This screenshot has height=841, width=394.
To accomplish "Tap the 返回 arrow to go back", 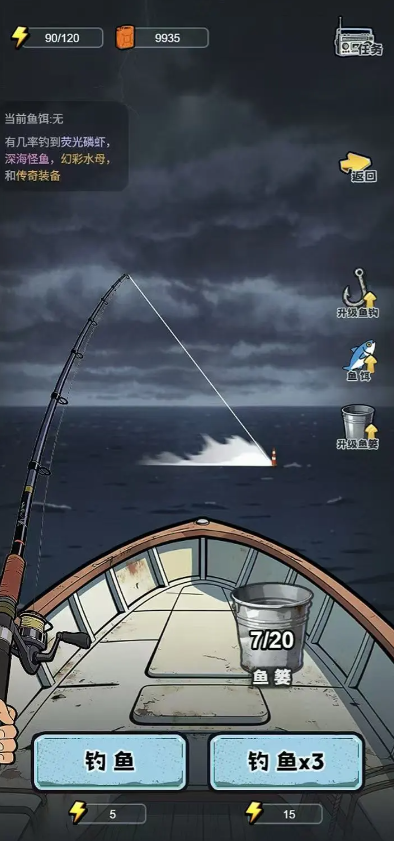I will point(356,167).
